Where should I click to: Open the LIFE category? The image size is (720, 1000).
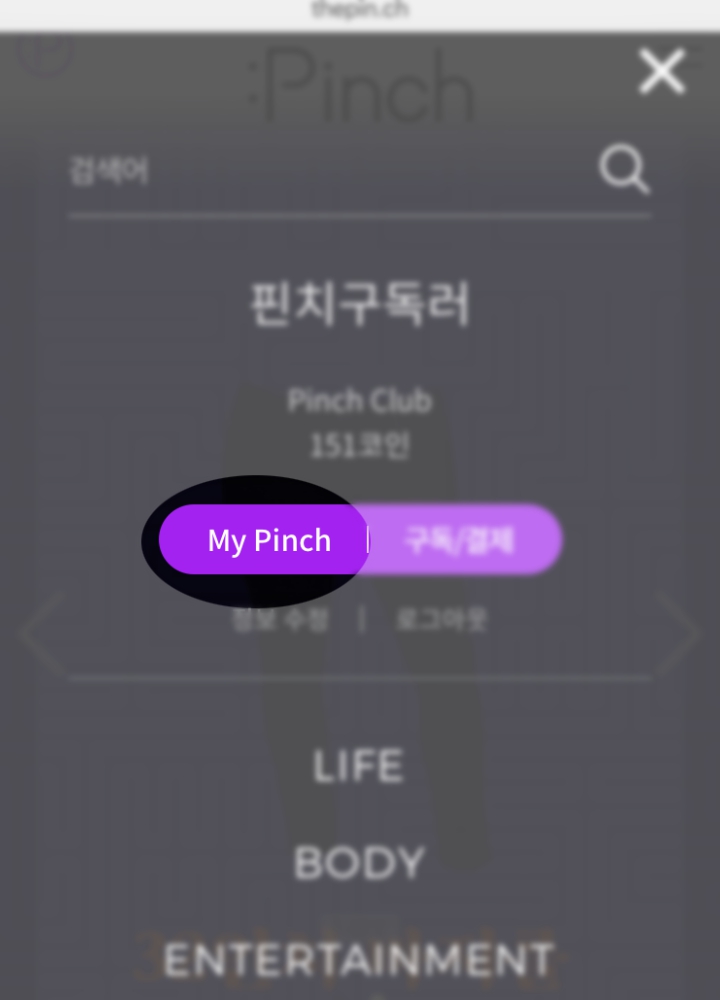[359, 767]
